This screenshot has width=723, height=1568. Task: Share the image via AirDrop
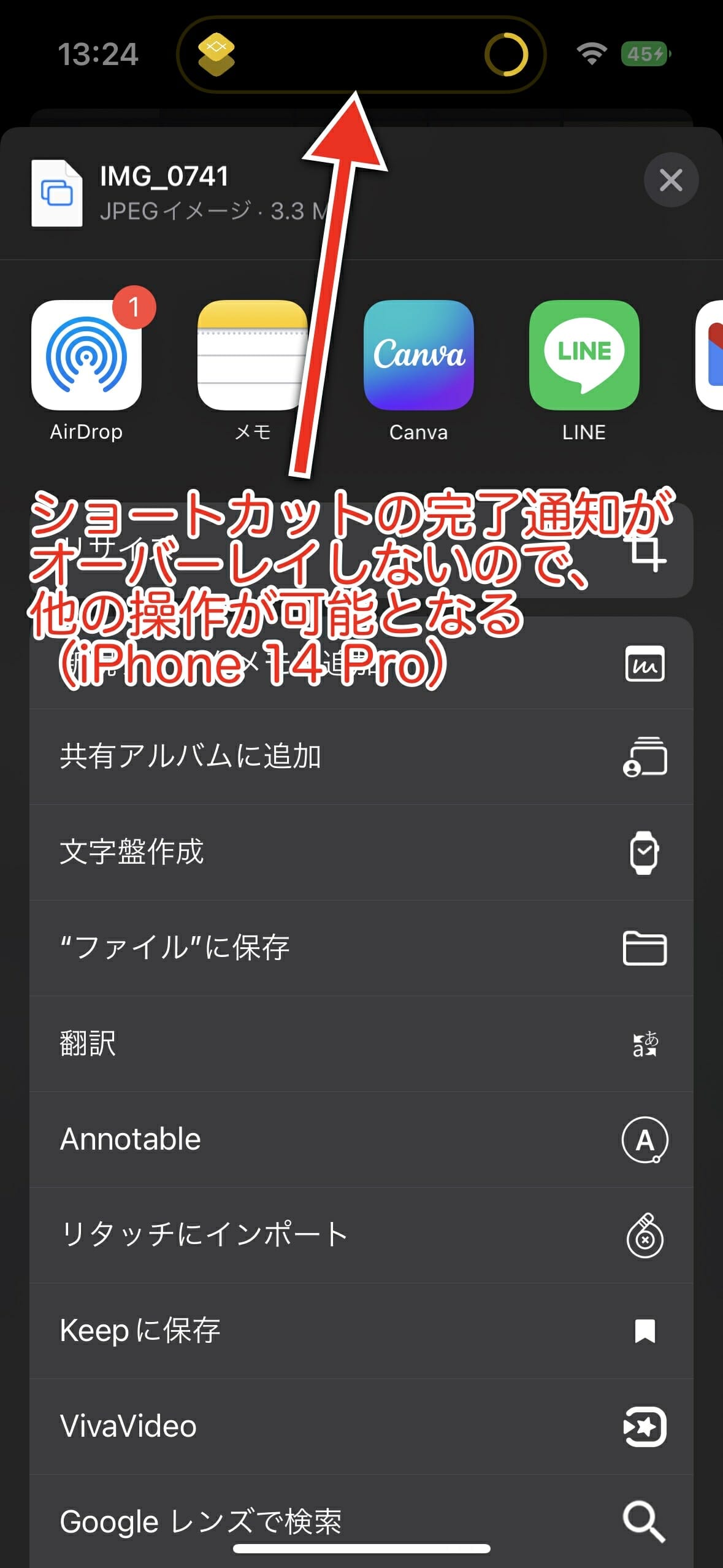tap(86, 356)
